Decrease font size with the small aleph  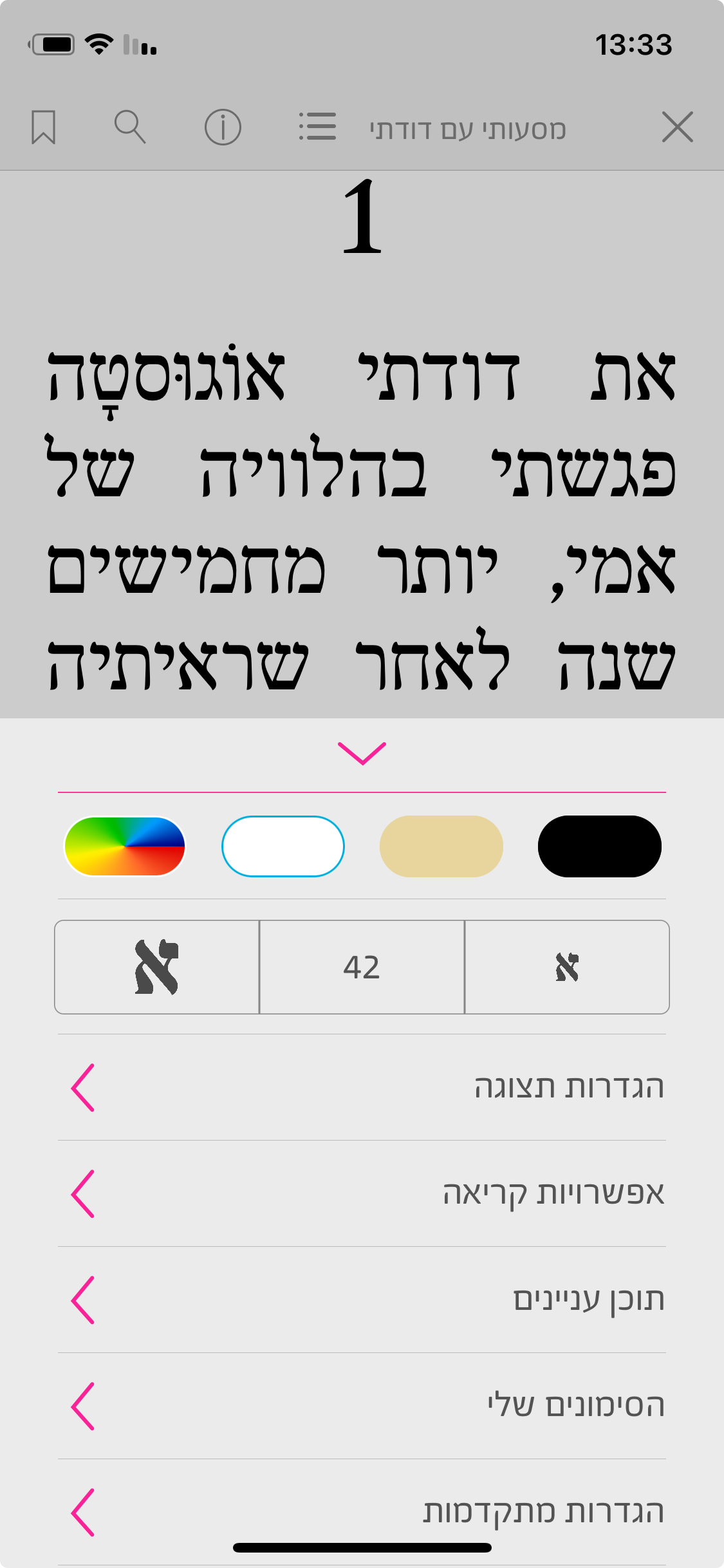pos(567,967)
